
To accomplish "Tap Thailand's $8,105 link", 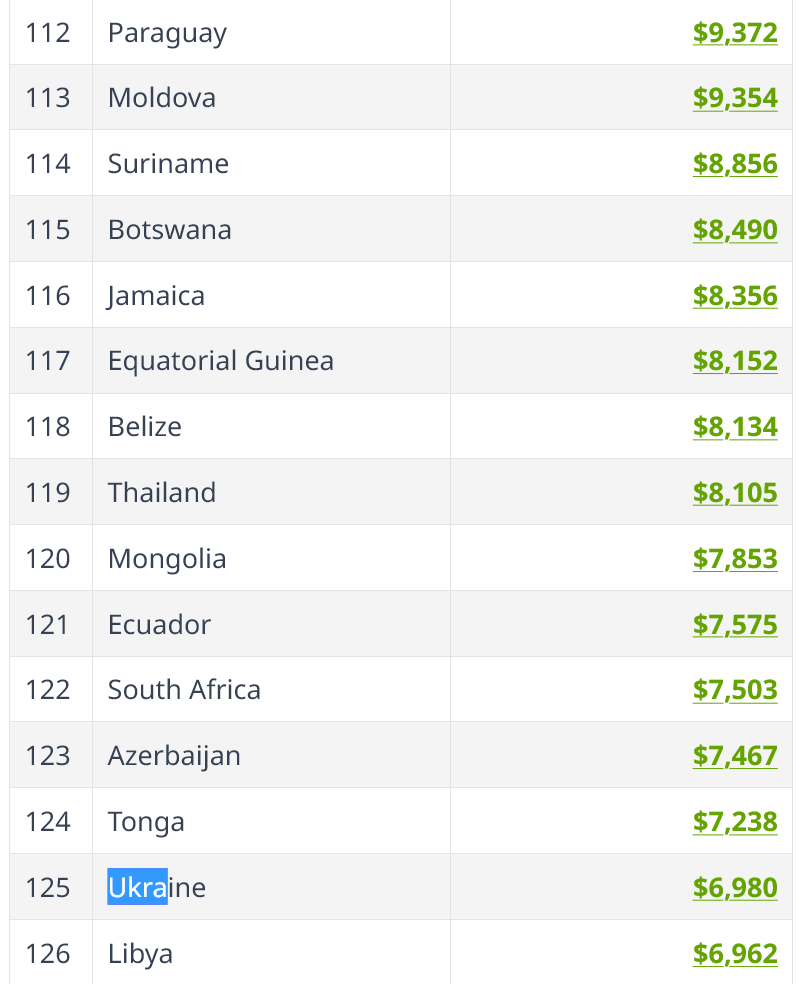I will [735, 493].
